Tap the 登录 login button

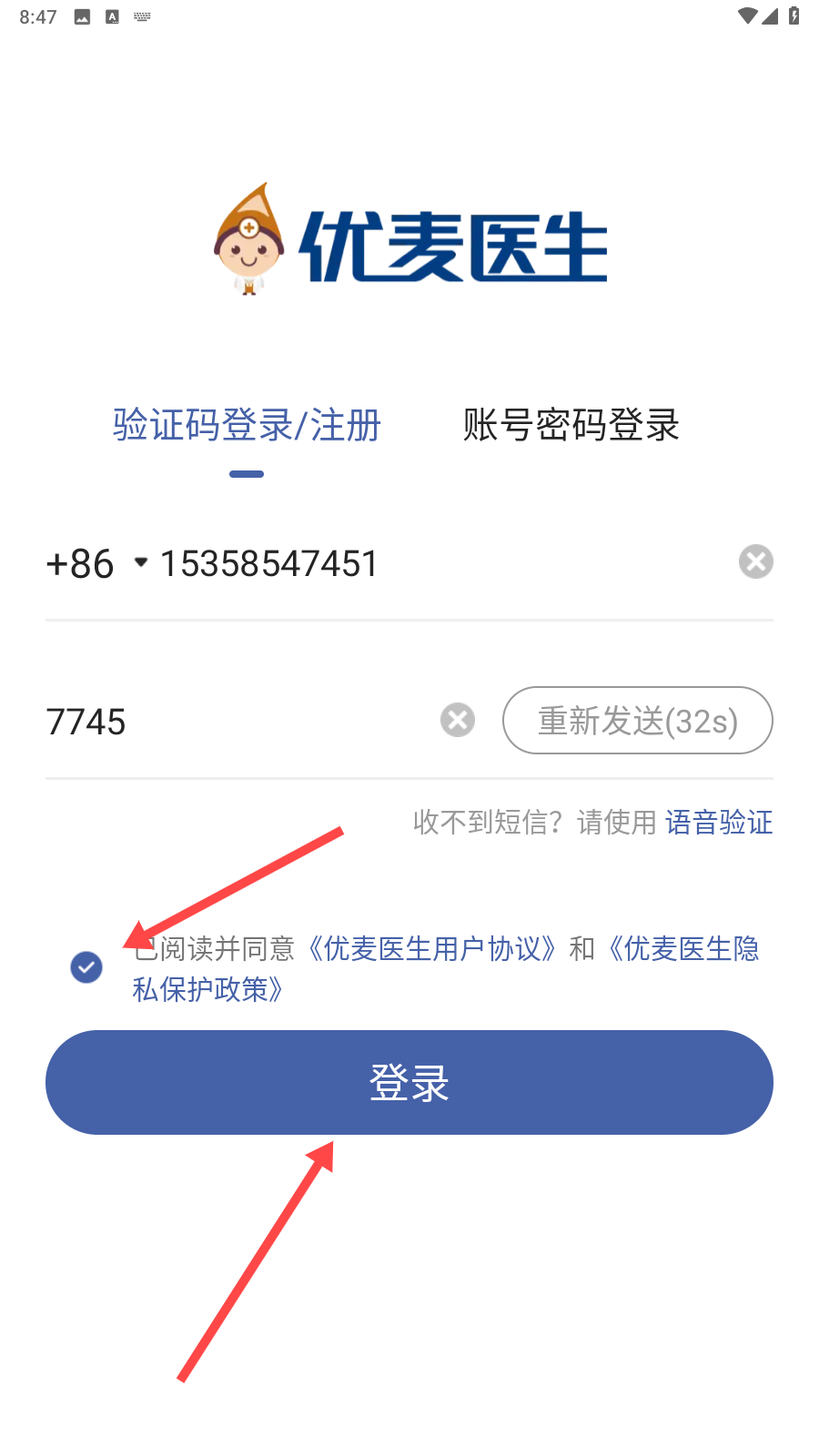click(x=409, y=1082)
